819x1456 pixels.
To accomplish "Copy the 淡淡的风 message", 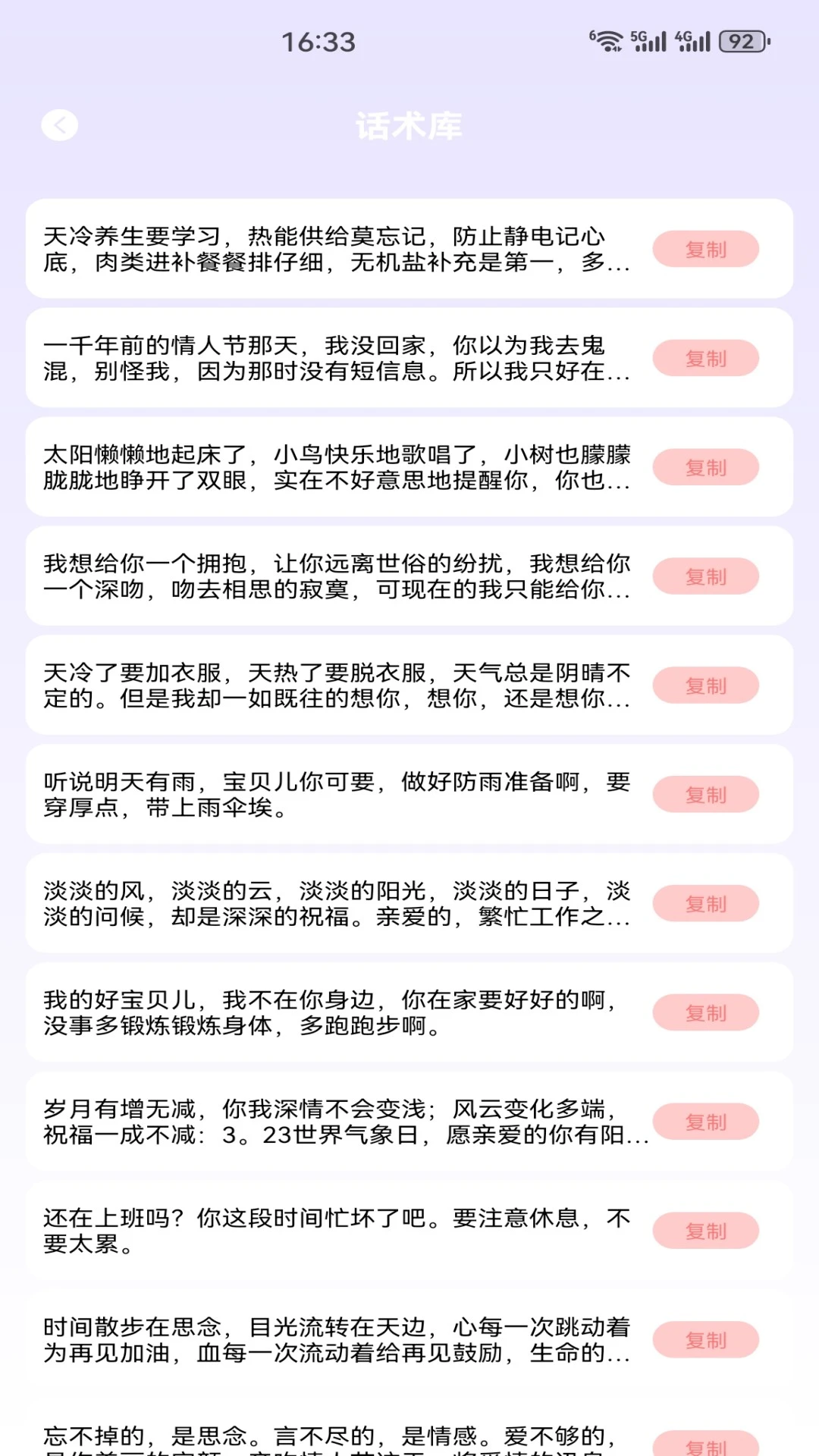I will [x=706, y=903].
